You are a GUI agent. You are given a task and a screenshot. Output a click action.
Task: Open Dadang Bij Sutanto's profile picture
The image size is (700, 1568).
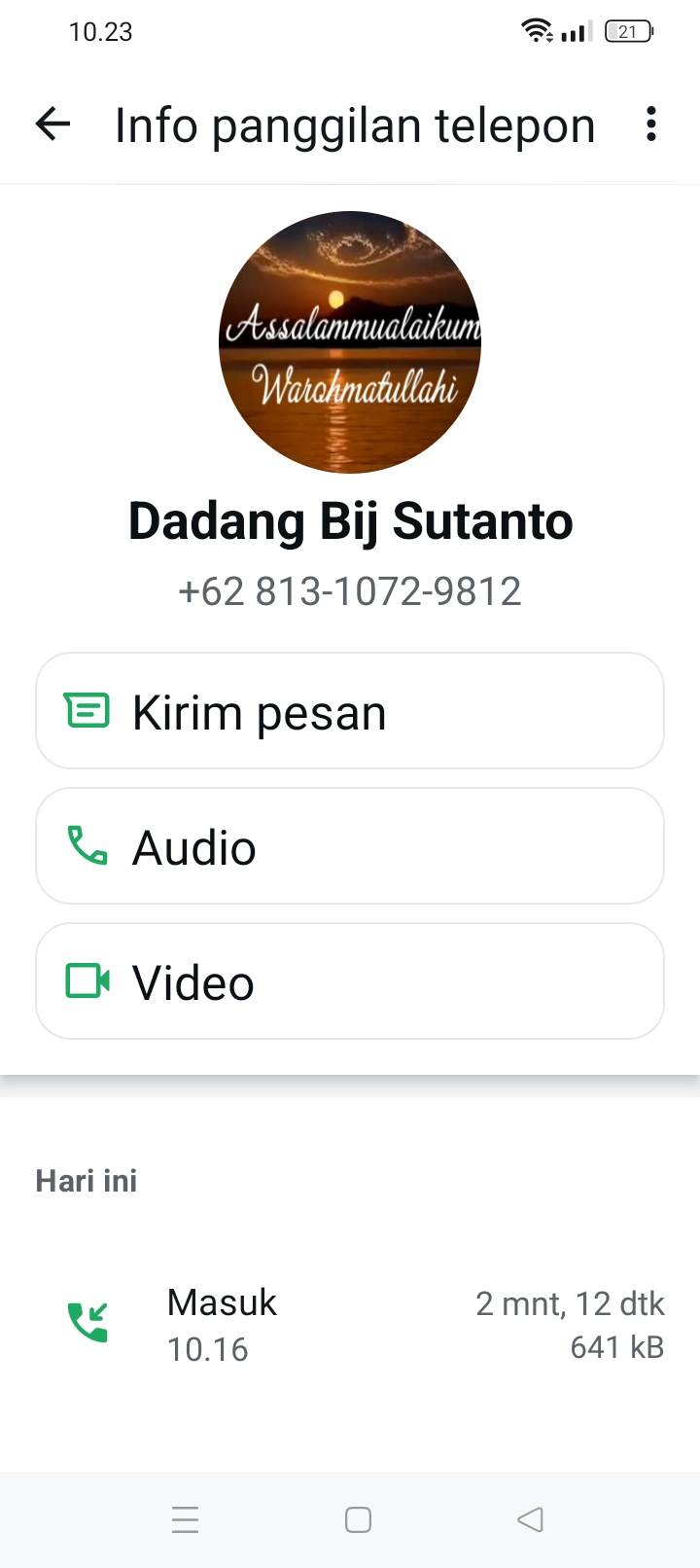coord(350,342)
